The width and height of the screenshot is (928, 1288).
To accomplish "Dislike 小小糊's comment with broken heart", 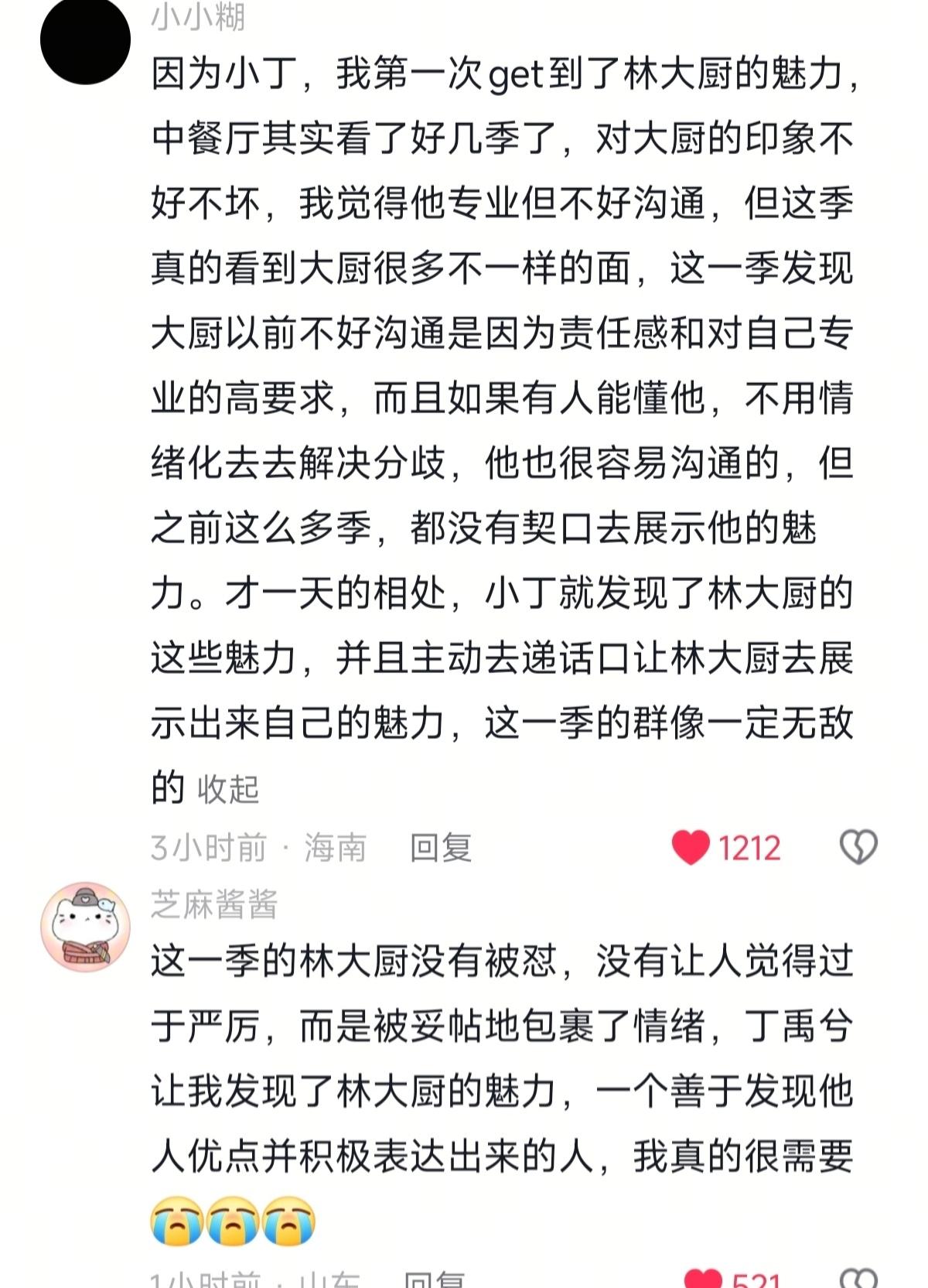I will click(x=858, y=847).
